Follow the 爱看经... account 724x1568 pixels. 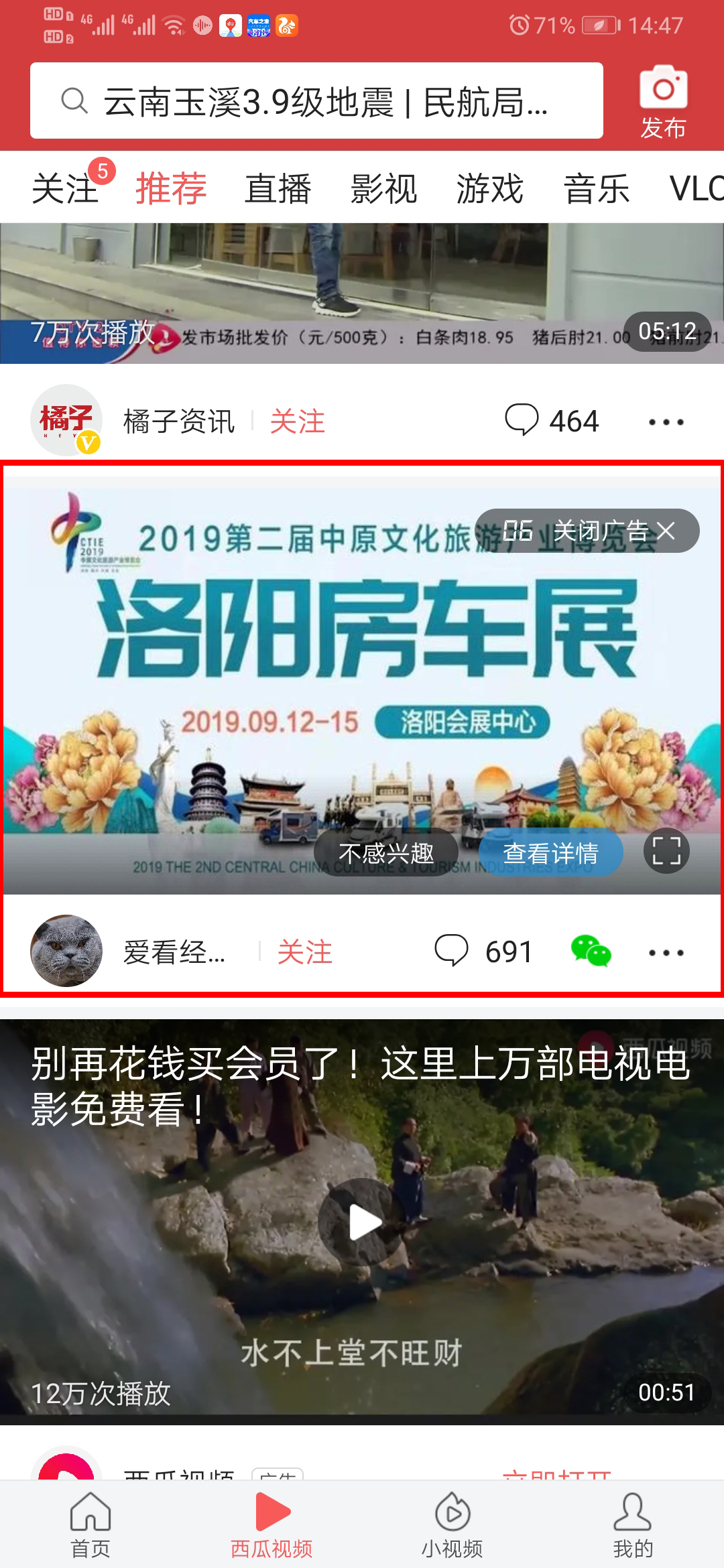coord(304,952)
